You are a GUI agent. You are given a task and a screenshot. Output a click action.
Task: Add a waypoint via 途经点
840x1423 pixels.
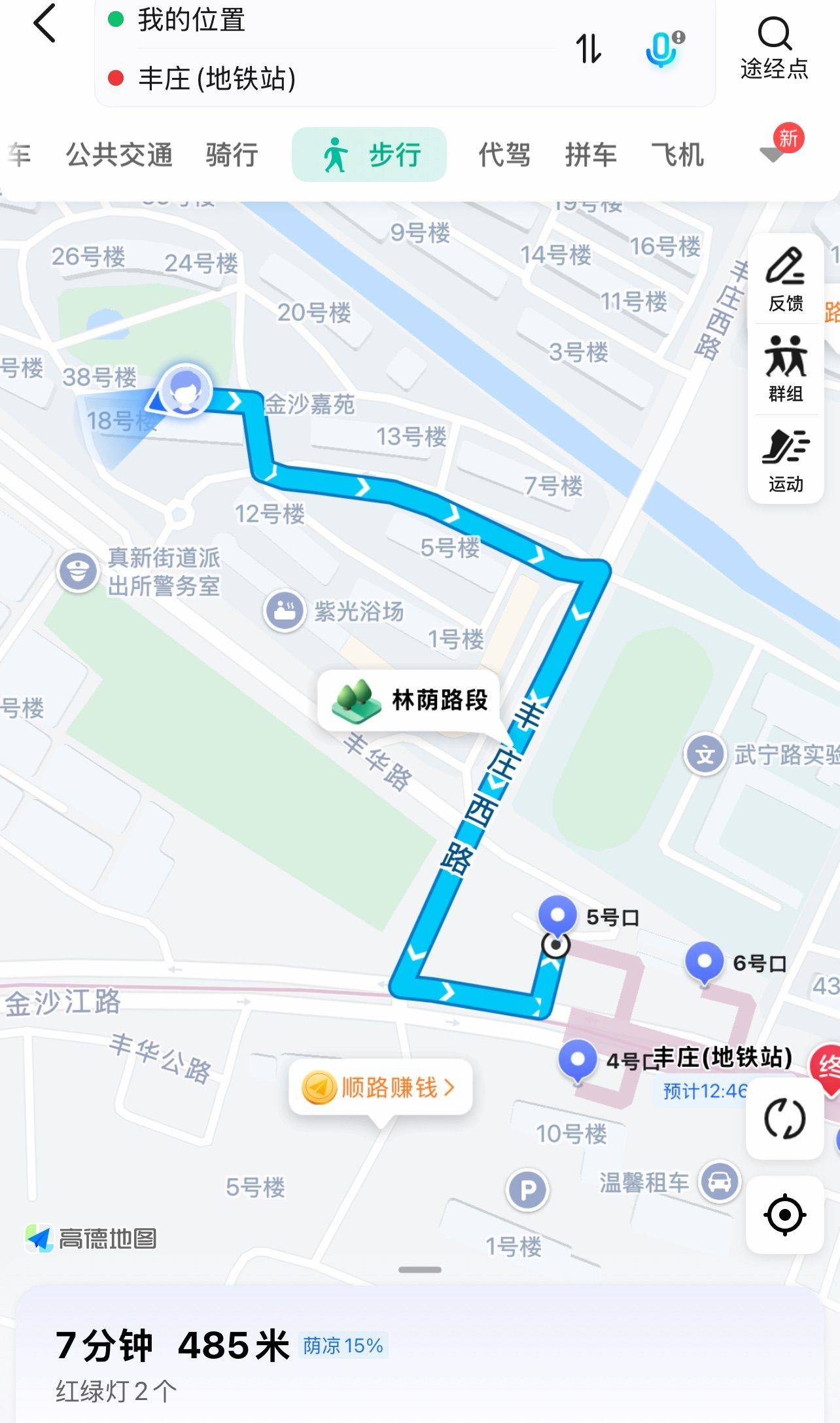pos(774,48)
